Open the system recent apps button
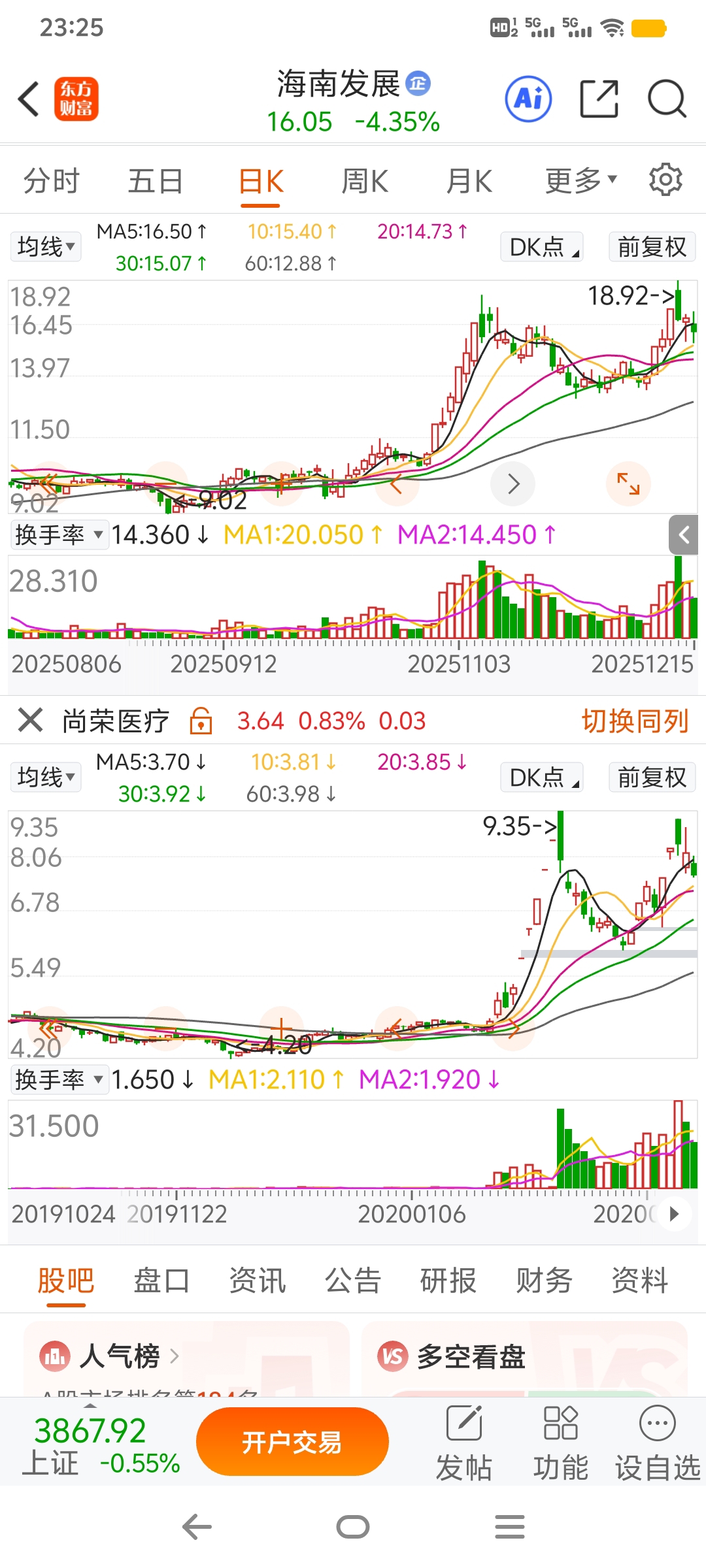The image size is (706, 1568). (509, 1527)
